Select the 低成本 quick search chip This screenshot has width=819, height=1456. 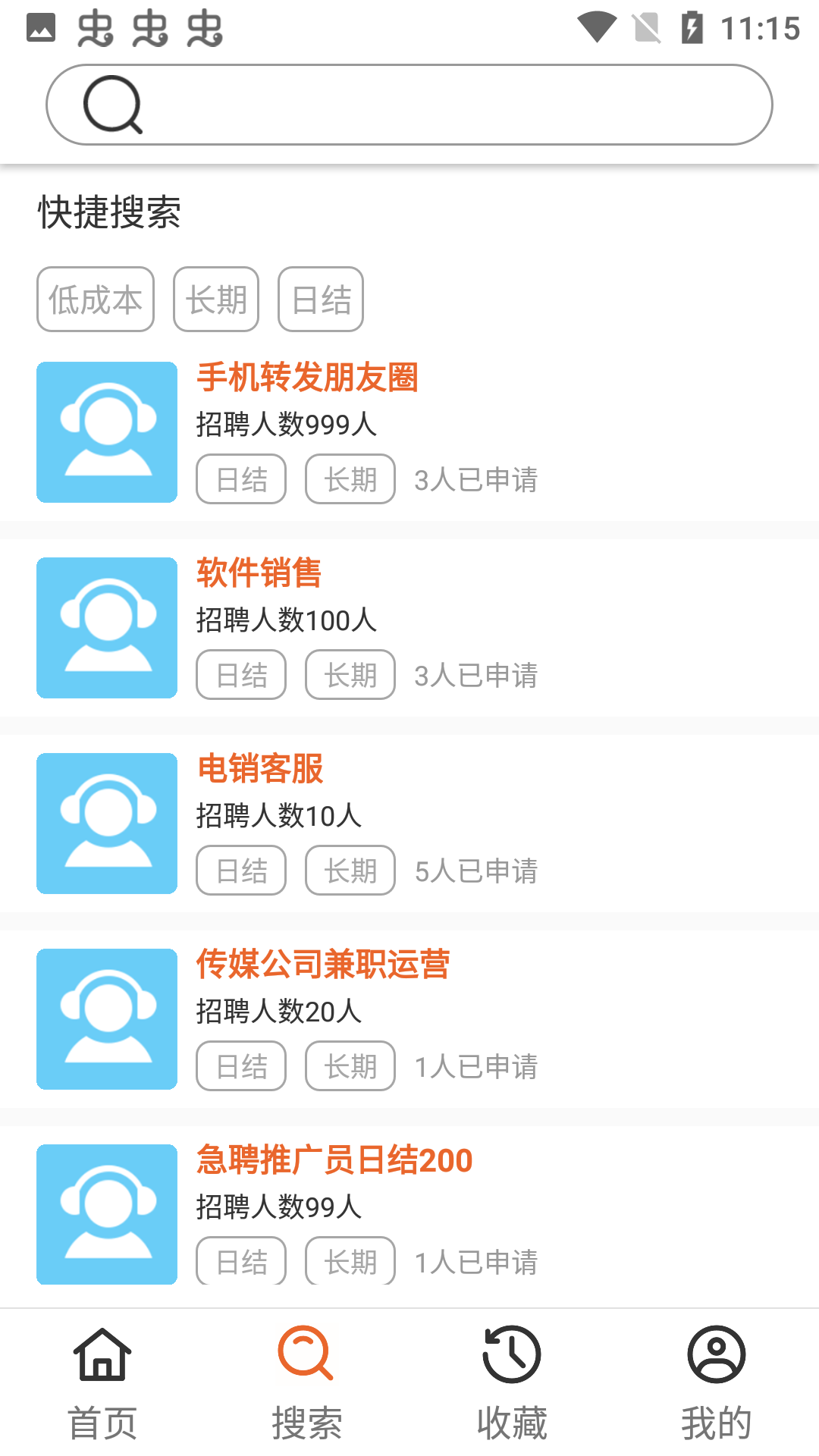pyautogui.click(x=96, y=300)
